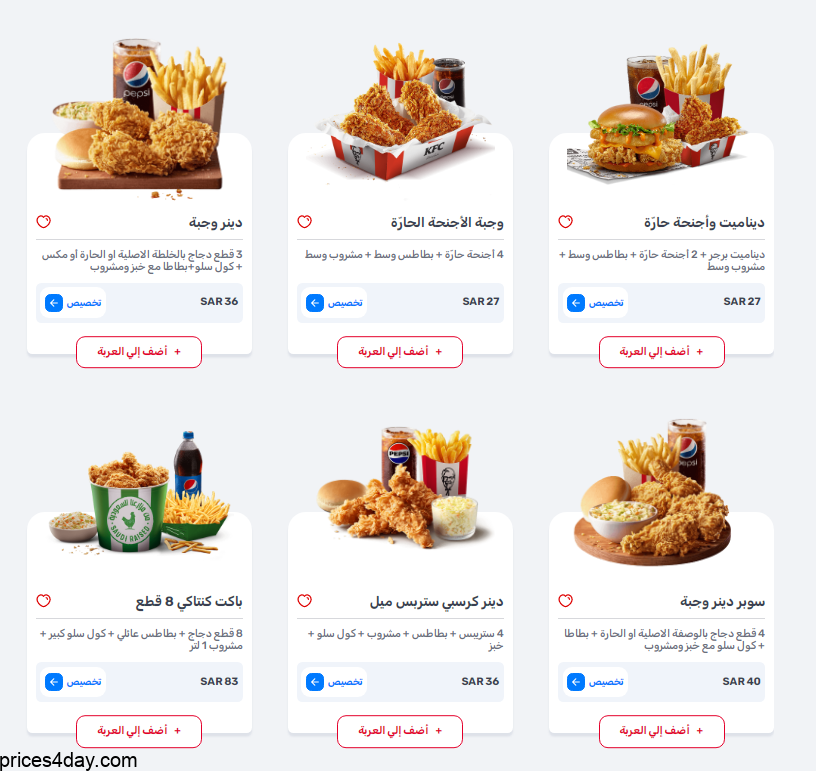Add باكت كنتاكي 8 قطع to the cart
This screenshot has width=816, height=771.
tap(139, 731)
